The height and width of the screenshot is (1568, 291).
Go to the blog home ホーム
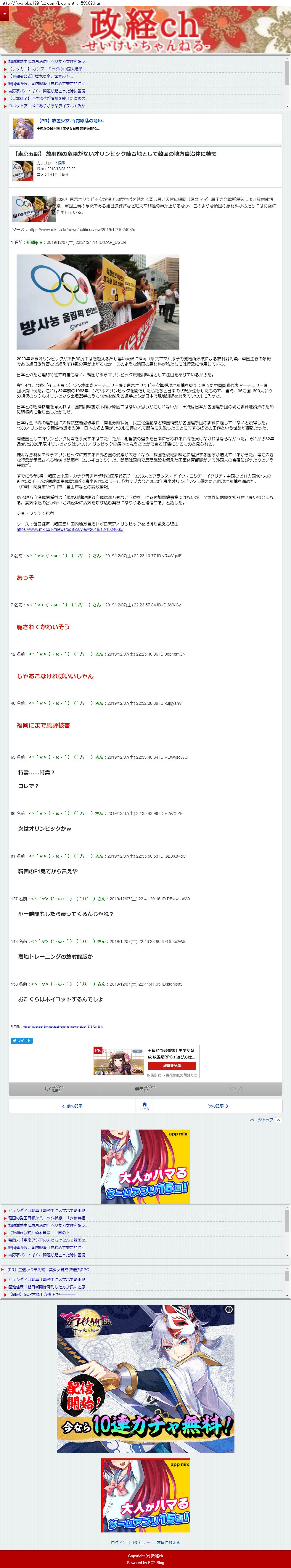(x=144, y=1106)
